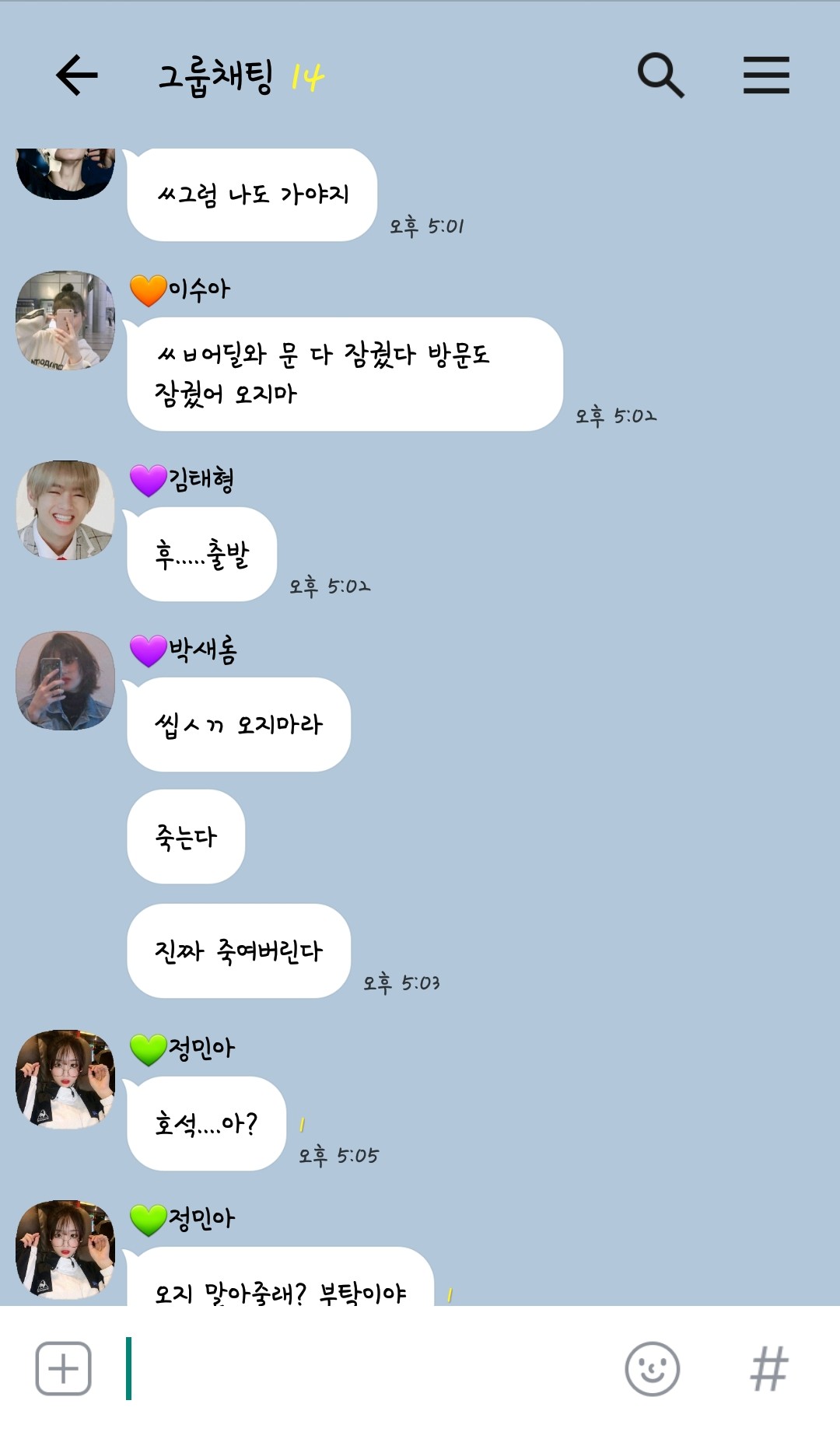Open the plus attachment button

(64, 1368)
